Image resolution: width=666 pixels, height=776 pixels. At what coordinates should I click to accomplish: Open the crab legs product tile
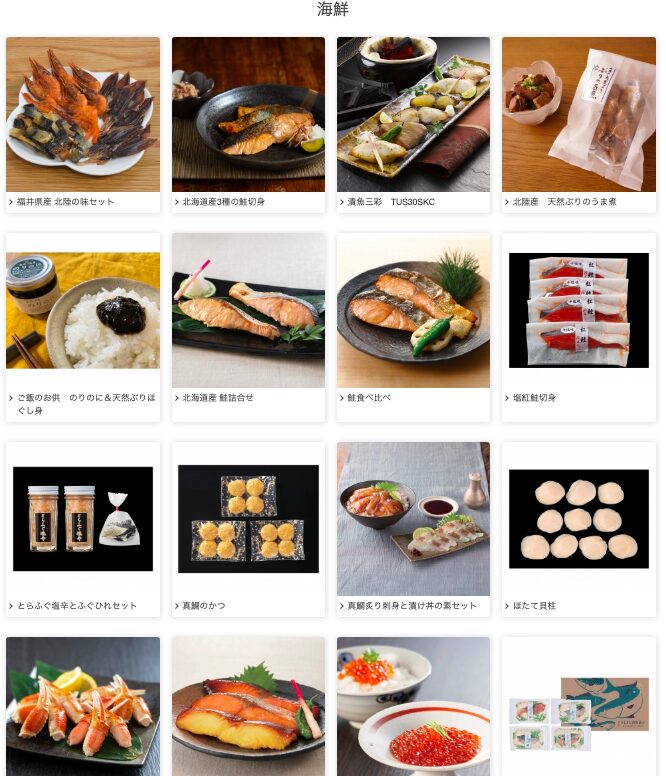tap(82, 706)
